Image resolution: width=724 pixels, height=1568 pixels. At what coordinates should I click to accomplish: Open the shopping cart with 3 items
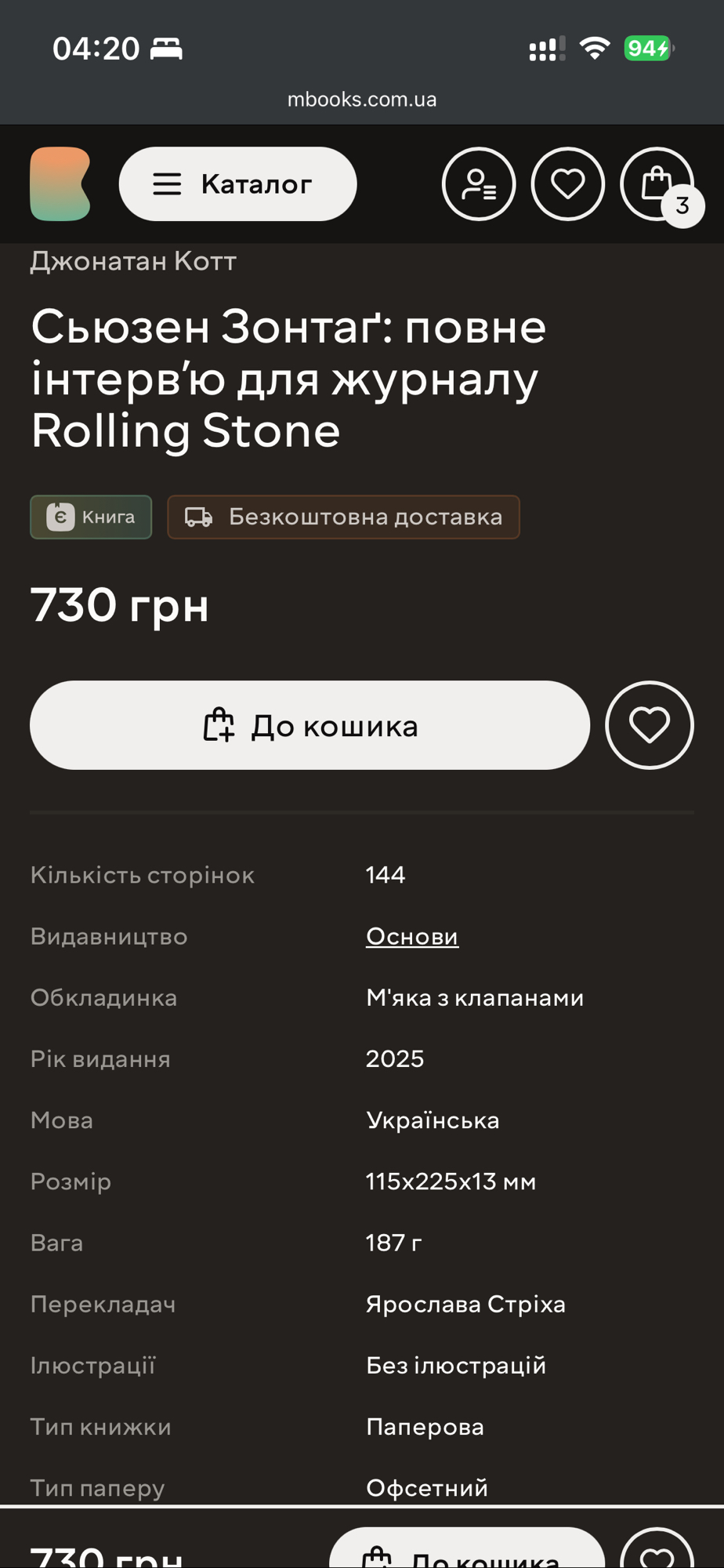(657, 184)
